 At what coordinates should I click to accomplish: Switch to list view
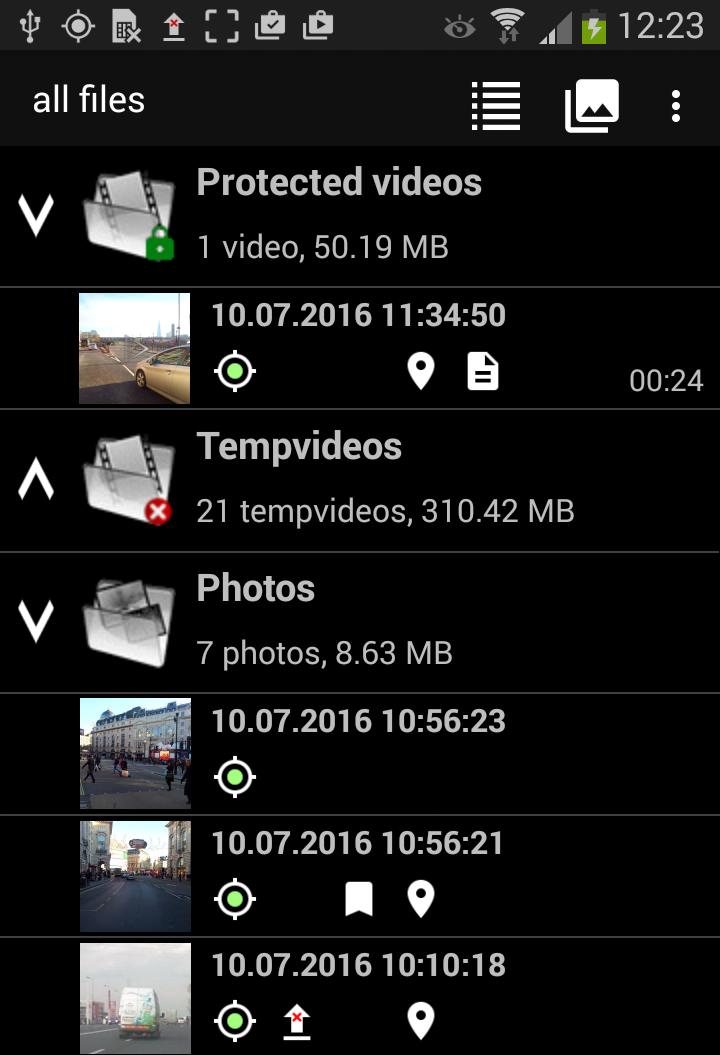coord(496,105)
